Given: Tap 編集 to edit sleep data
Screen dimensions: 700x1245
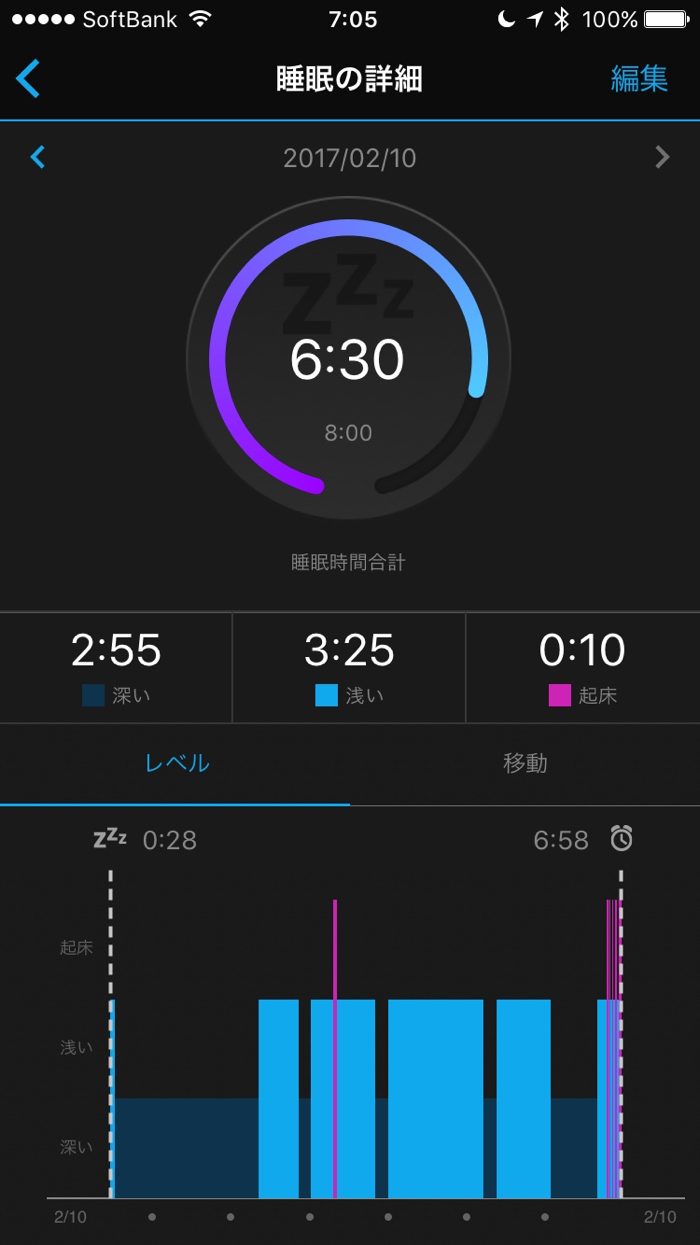Looking at the screenshot, I should click(x=639, y=79).
